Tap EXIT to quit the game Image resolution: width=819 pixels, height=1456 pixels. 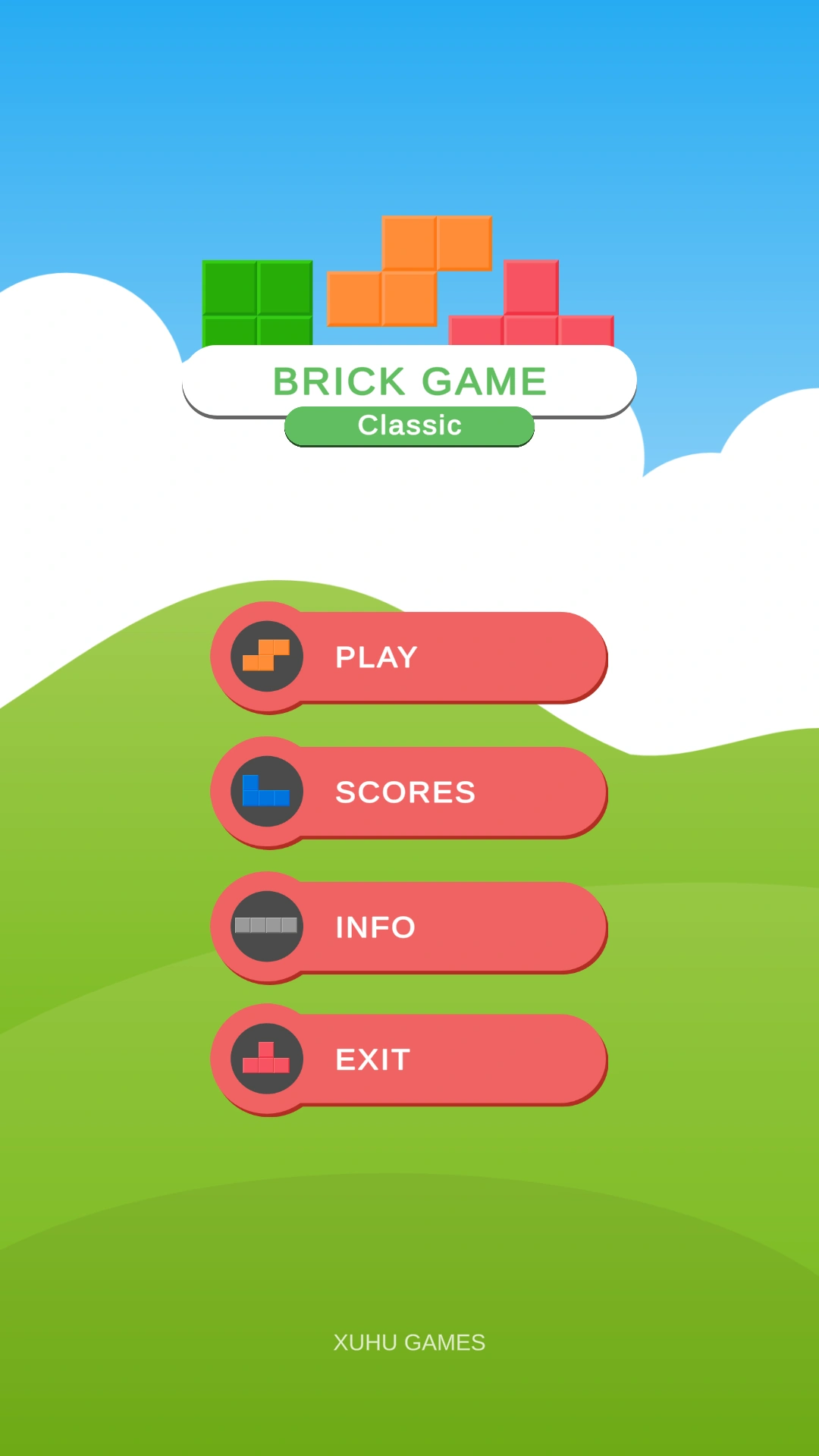tap(409, 1060)
